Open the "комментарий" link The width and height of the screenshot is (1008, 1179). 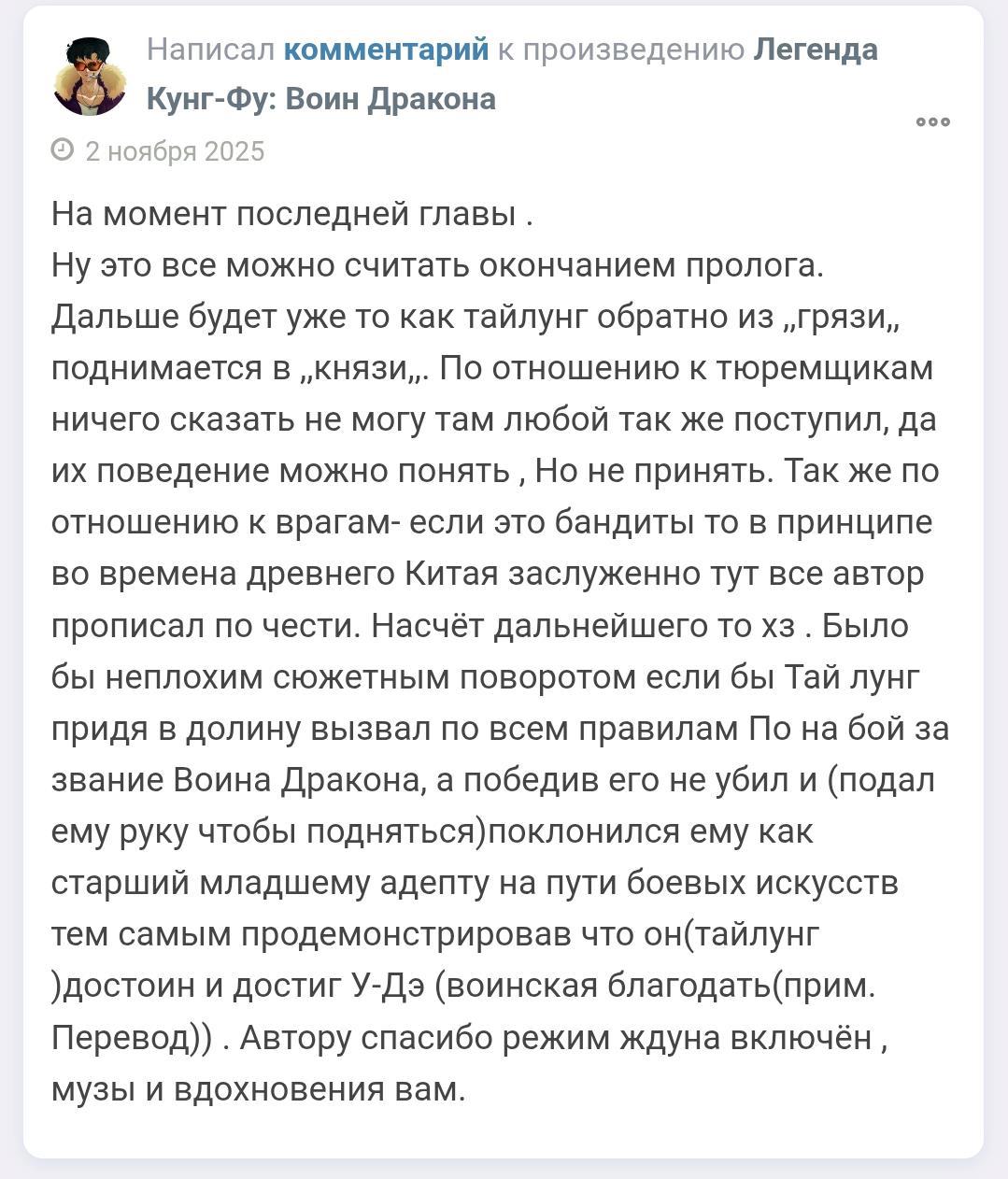(x=386, y=49)
